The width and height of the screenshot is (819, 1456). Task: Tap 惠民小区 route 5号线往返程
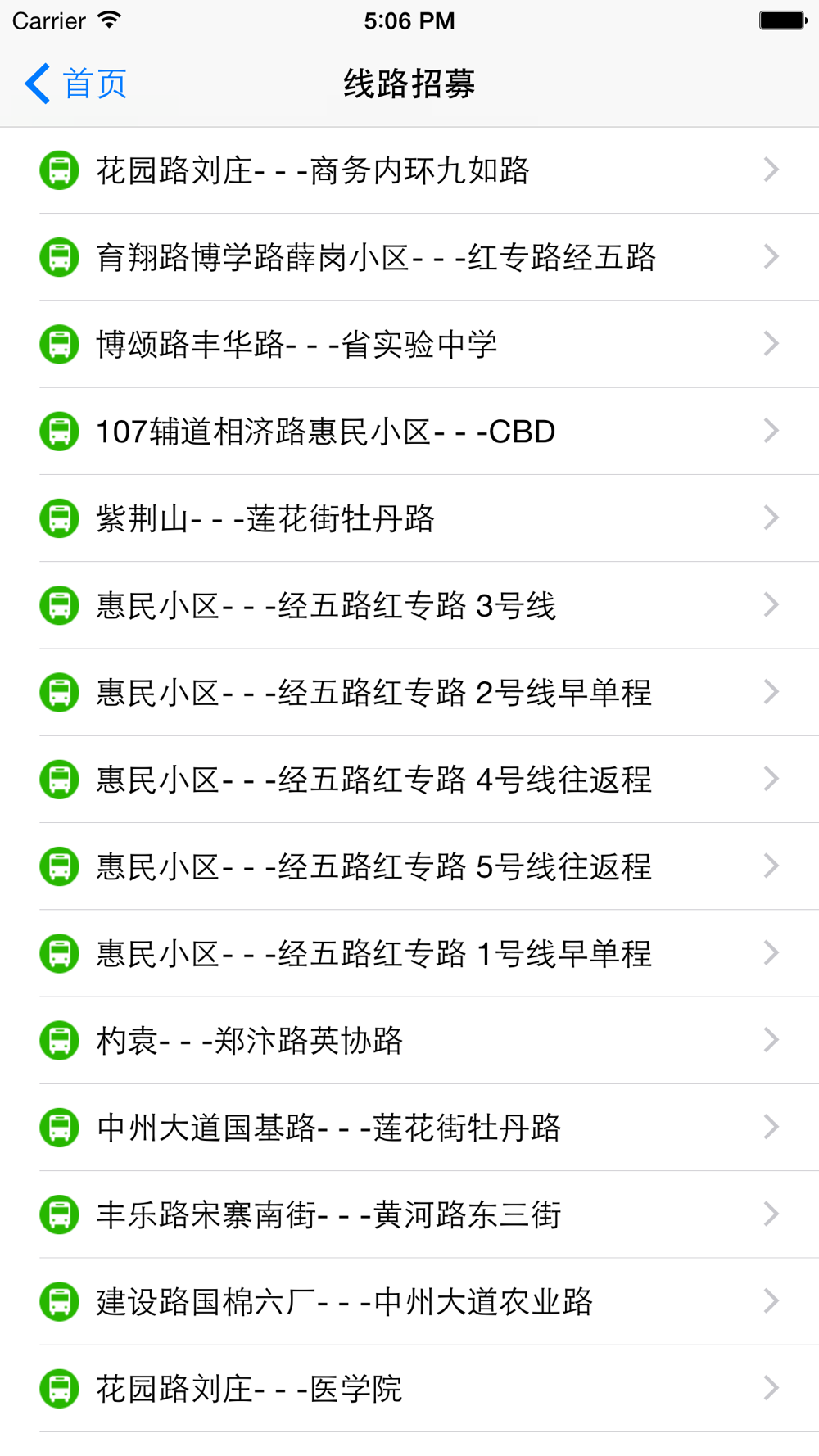409,866
